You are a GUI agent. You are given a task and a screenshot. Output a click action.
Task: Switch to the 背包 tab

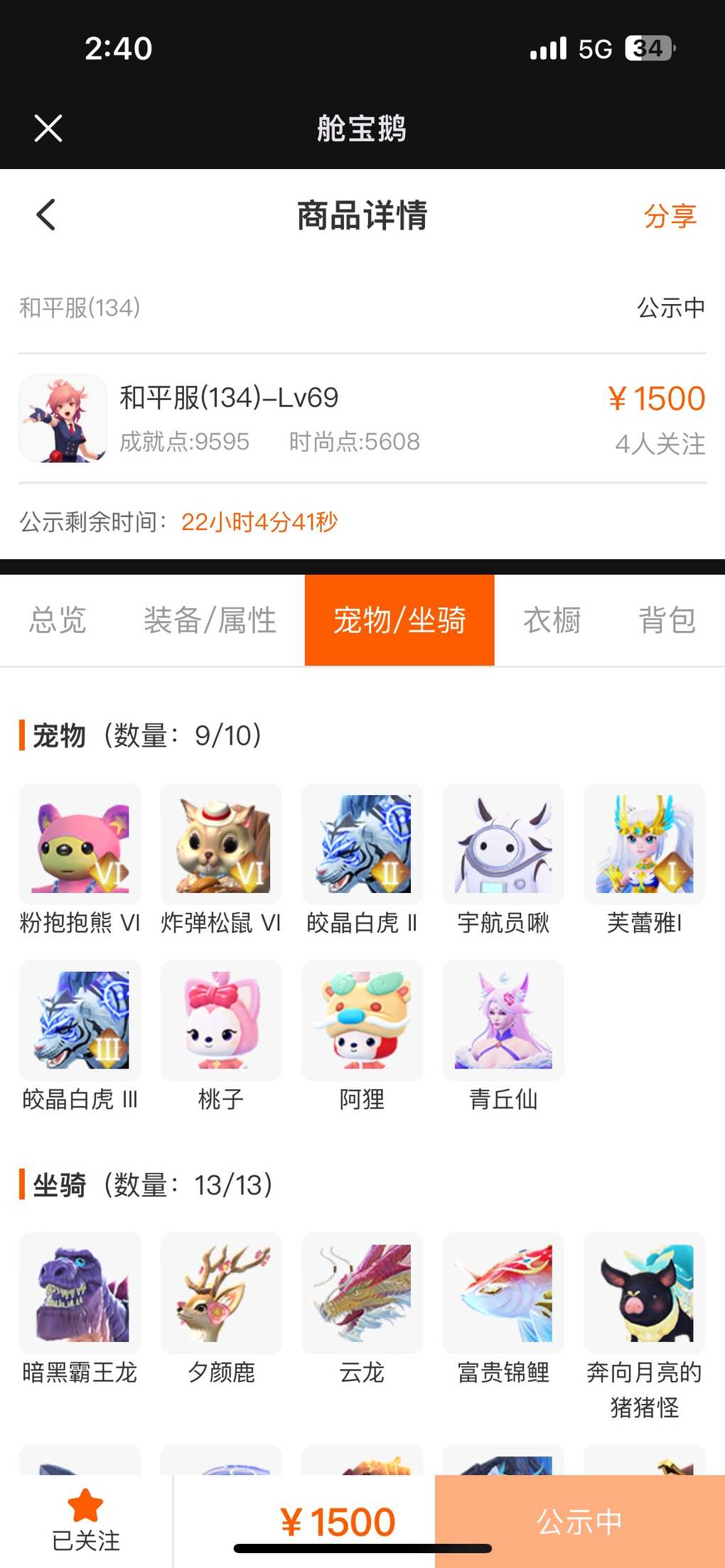[x=667, y=620]
